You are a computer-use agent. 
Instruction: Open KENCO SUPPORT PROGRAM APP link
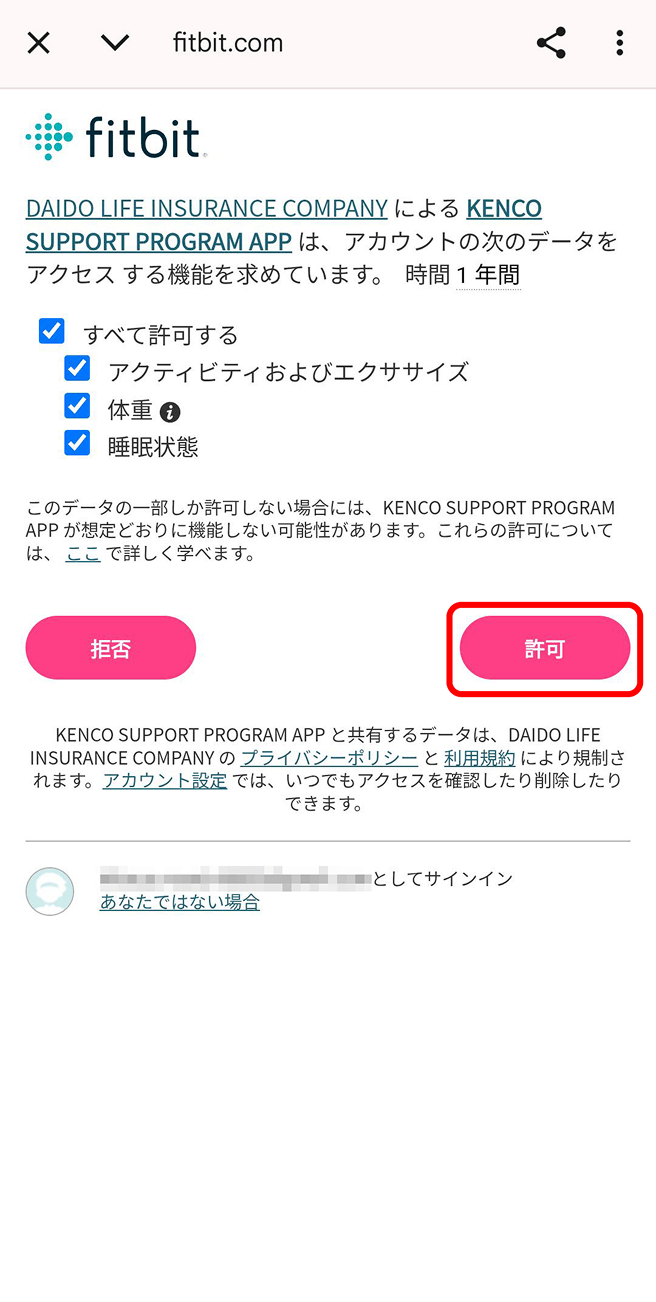pyautogui.click(x=159, y=242)
